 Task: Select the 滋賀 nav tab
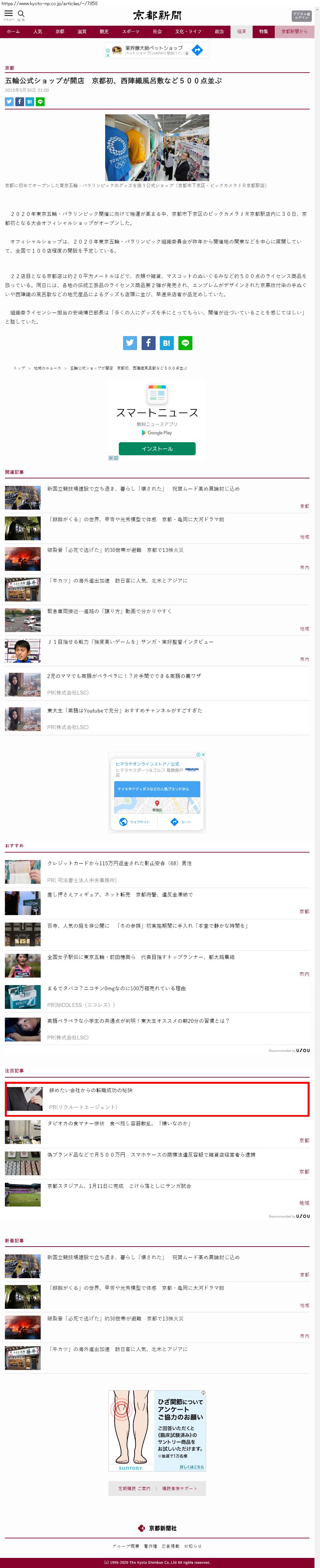[82, 32]
